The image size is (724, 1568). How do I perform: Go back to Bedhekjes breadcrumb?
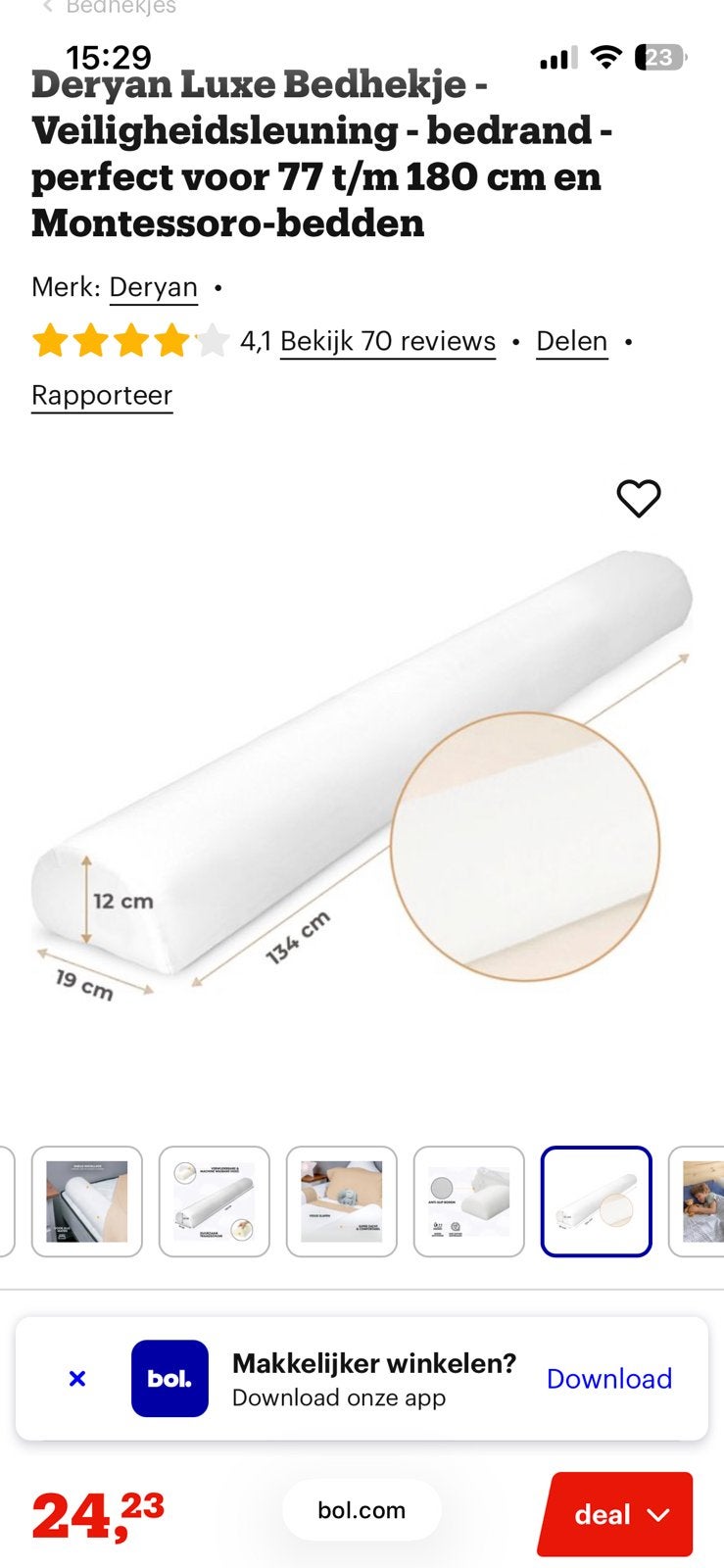click(x=110, y=7)
